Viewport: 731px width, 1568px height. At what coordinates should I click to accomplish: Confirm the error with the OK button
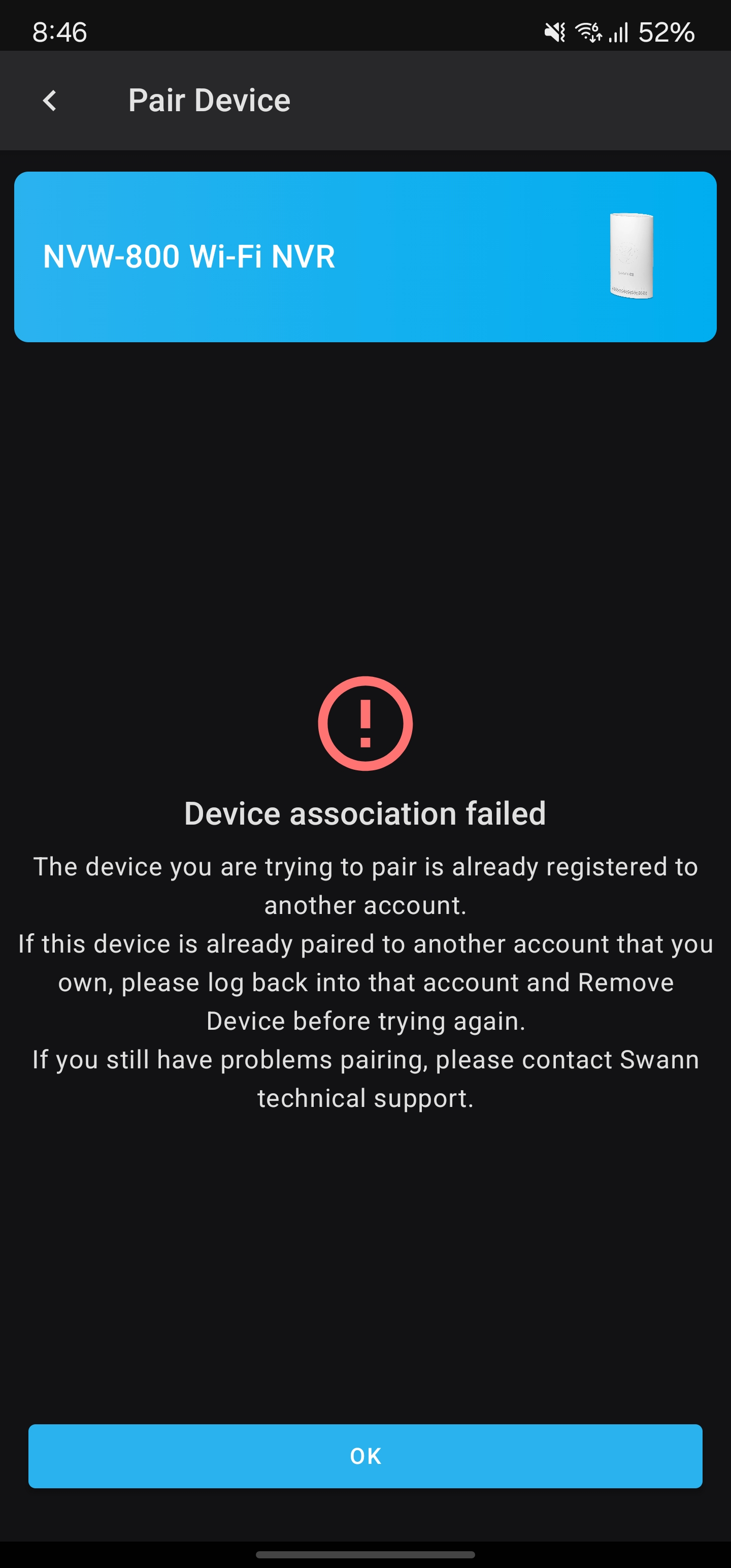click(x=365, y=1456)
